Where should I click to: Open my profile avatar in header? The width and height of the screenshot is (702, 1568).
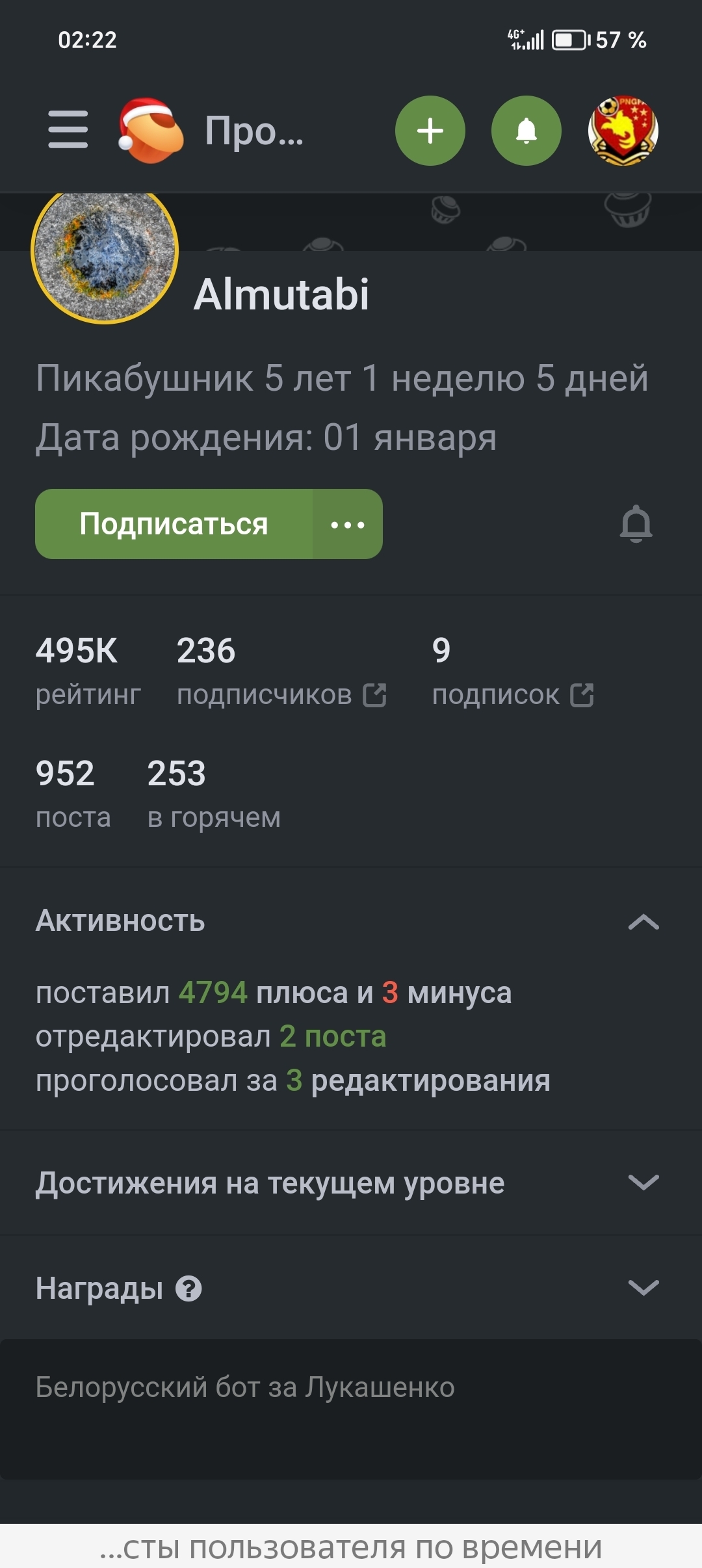point(623,131)
